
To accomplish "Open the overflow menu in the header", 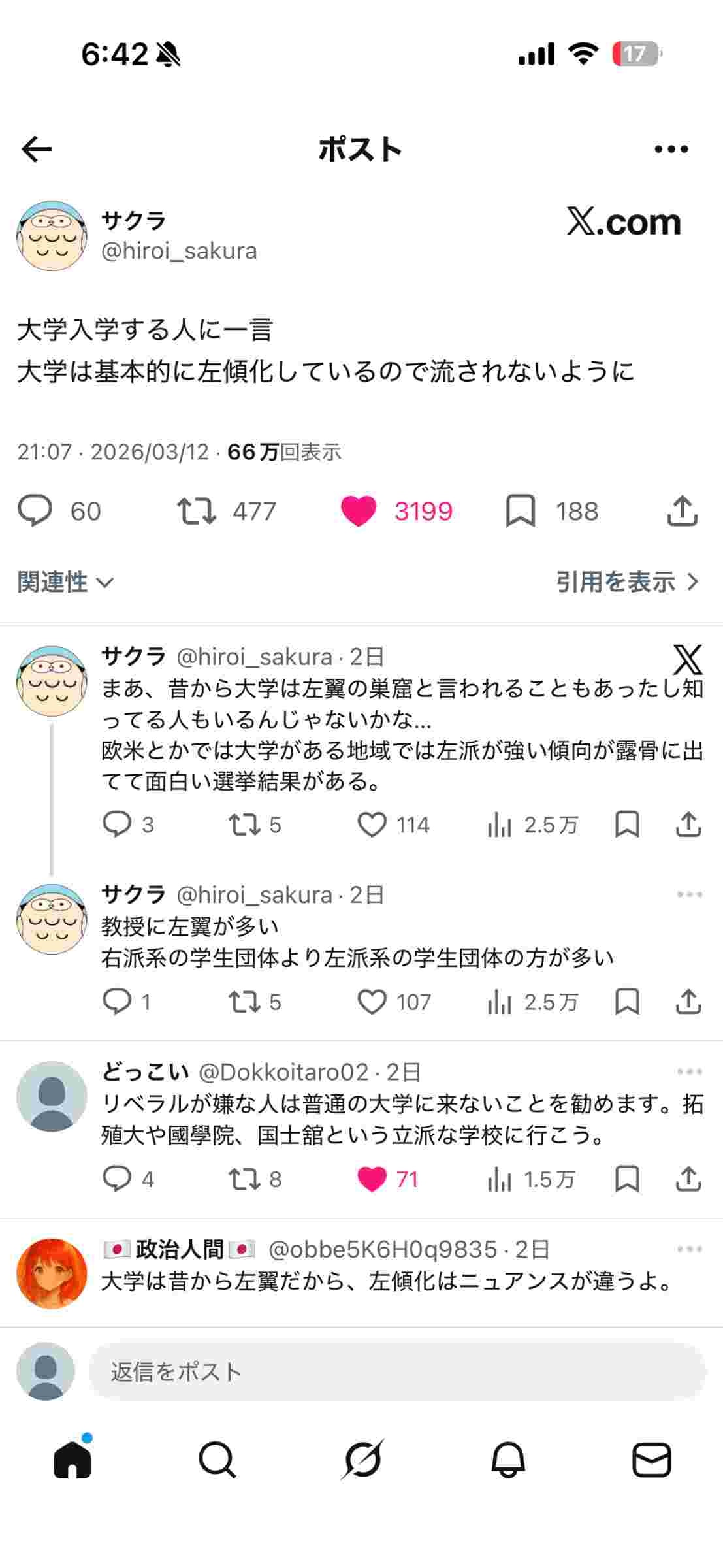I will (x=671, y=150).
